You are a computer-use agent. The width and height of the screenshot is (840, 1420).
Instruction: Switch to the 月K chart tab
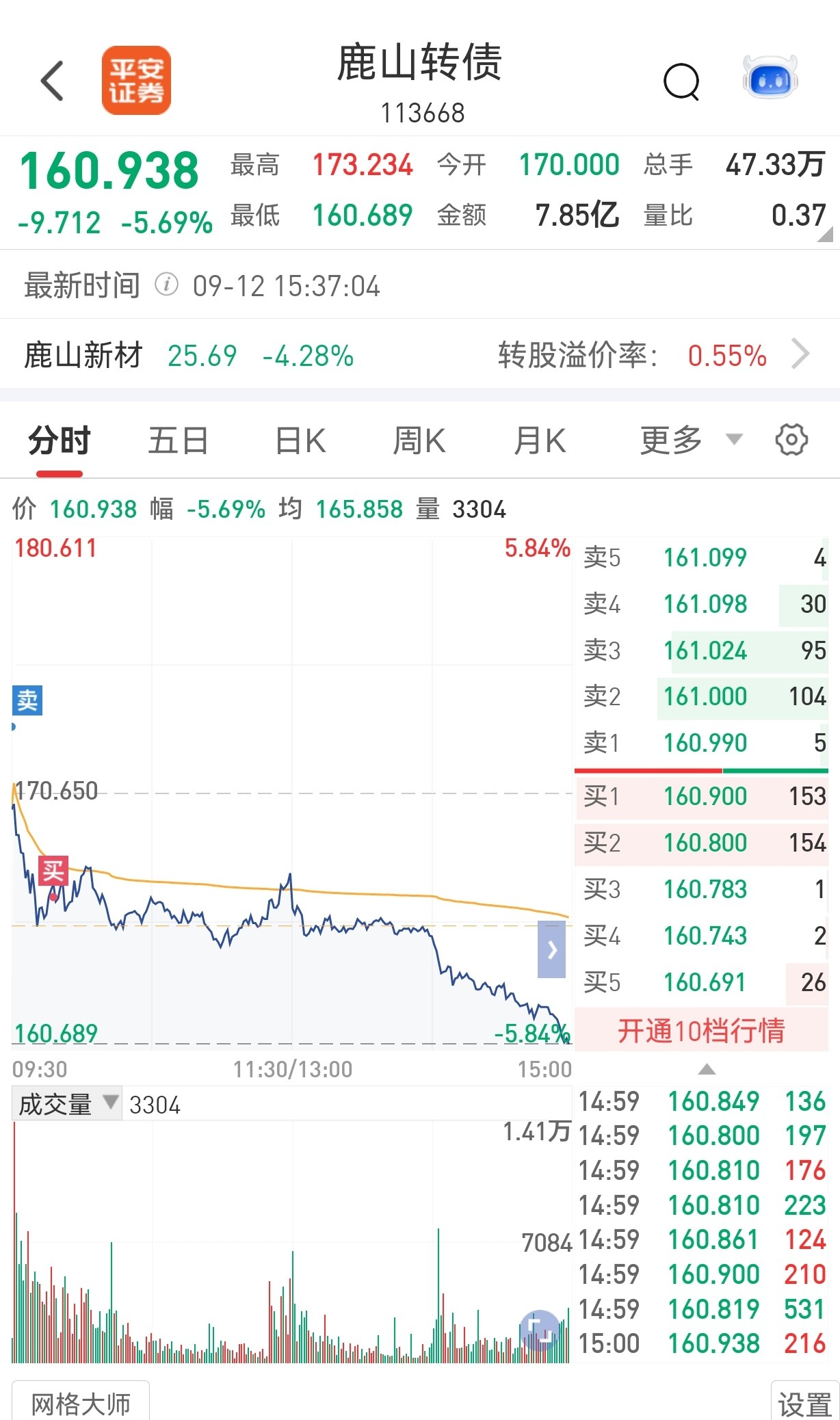(540, 441)
